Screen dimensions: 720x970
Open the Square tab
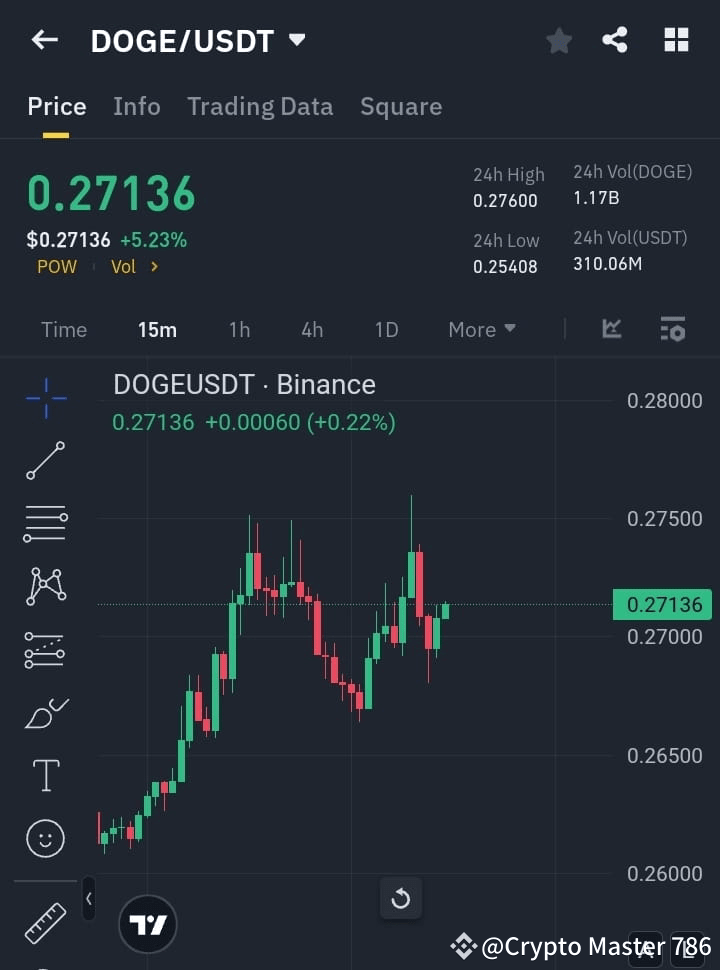[x=400, y=106]
